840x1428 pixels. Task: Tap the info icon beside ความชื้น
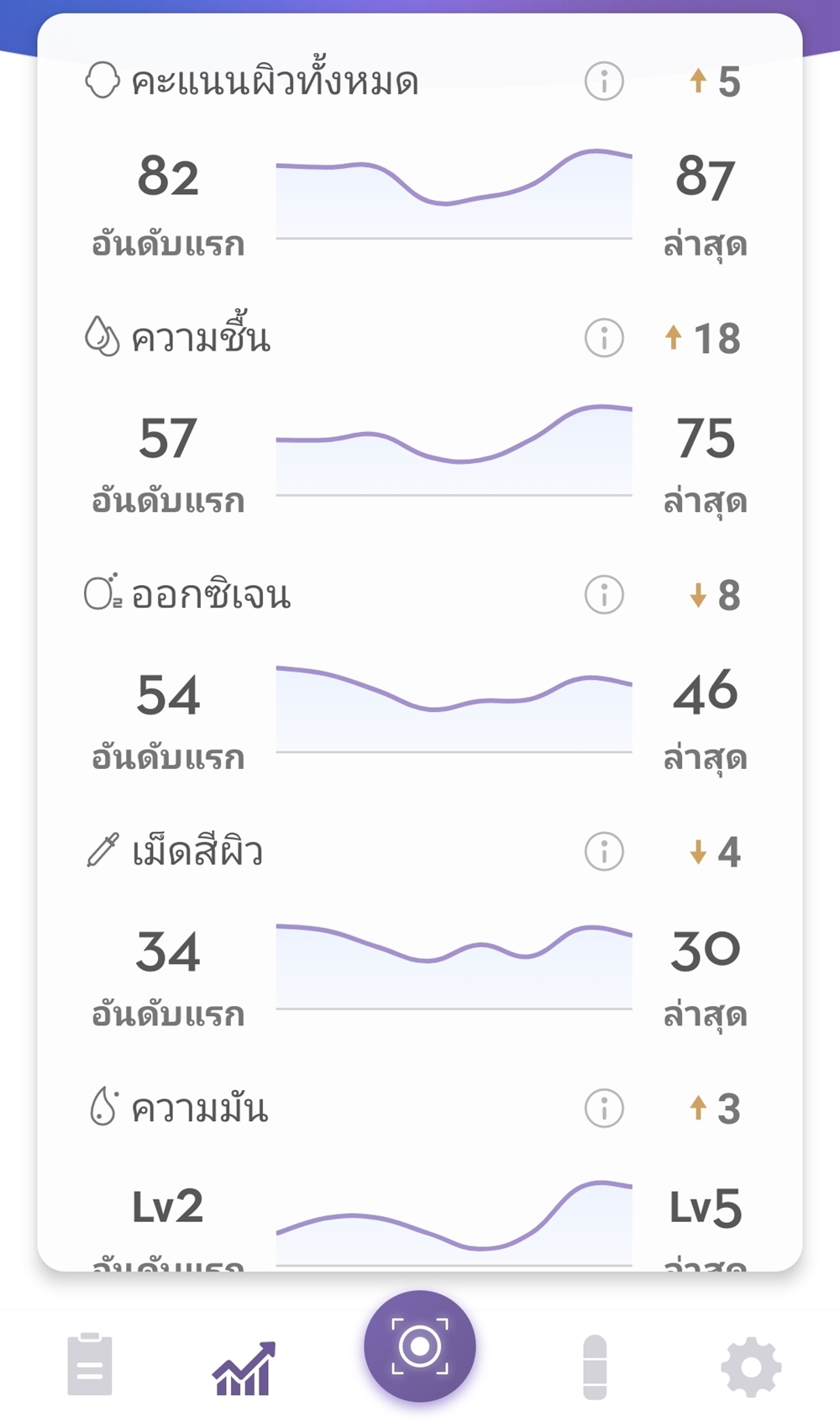coord(604,338)
